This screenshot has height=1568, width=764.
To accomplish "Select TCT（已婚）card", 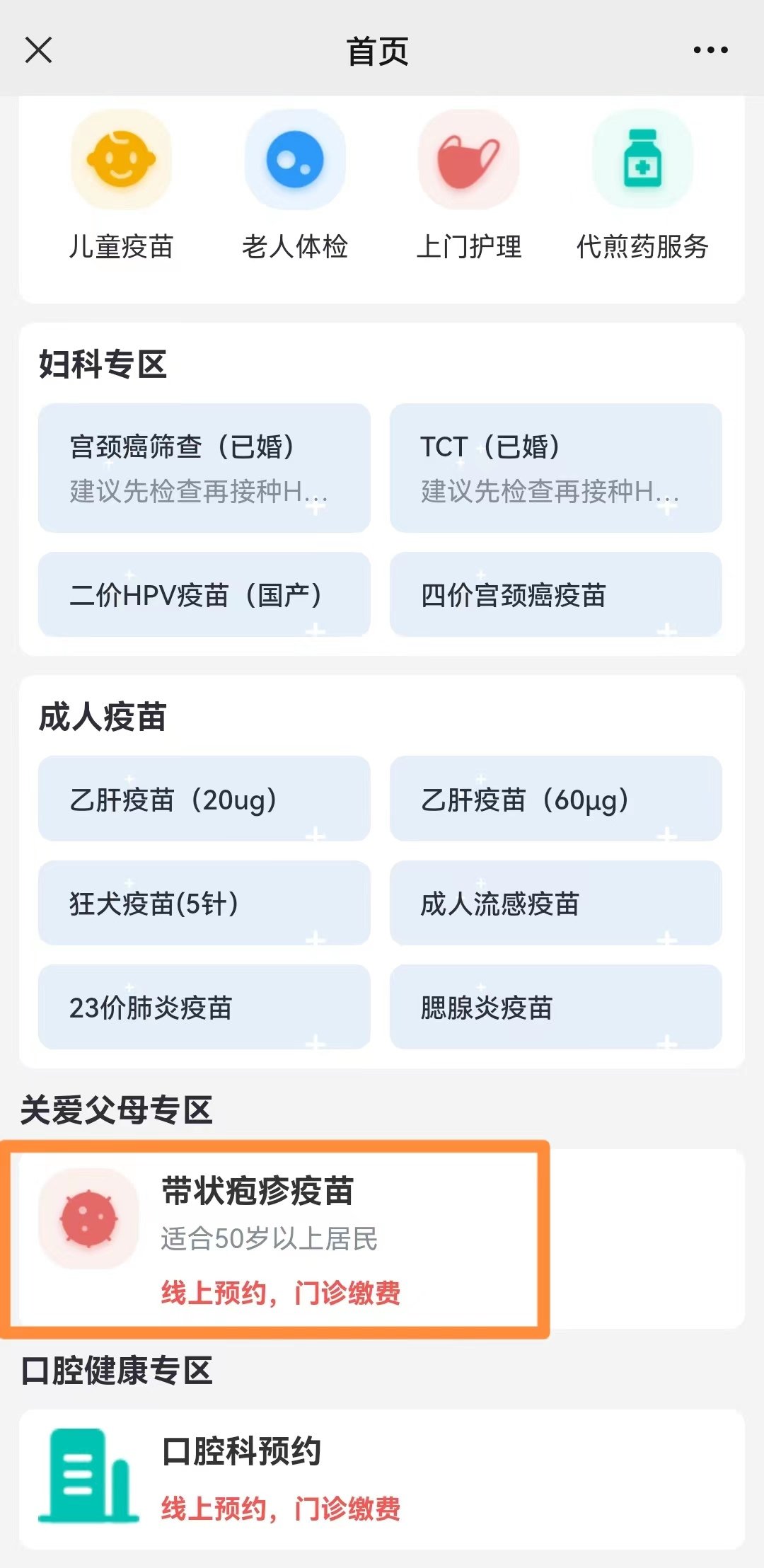I will (555, 468).
